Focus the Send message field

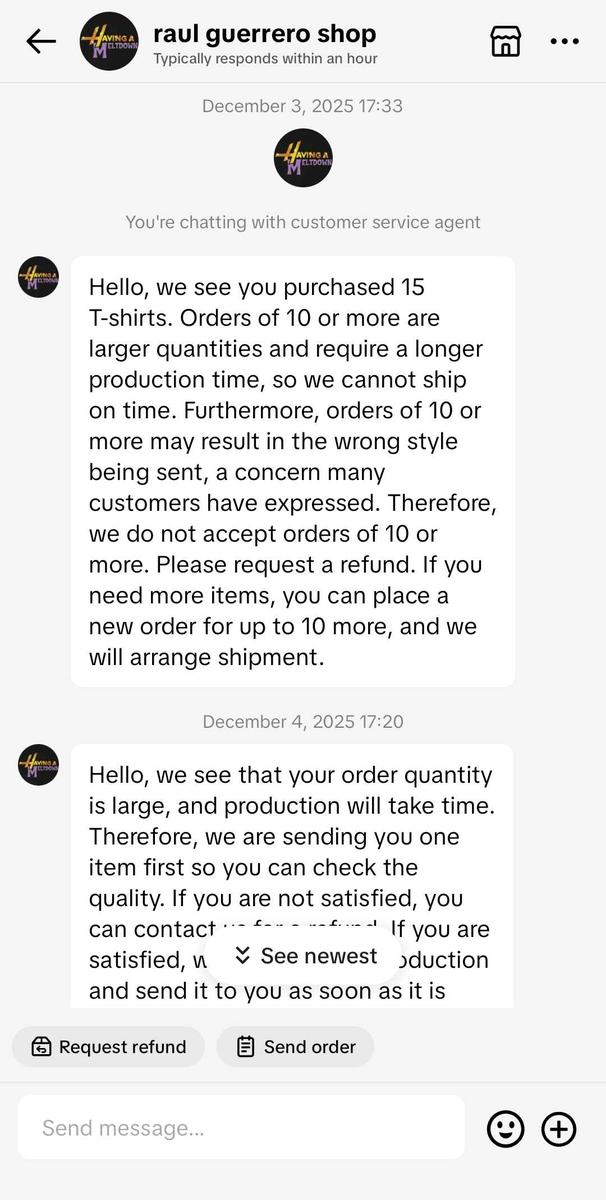(x=240, y=1128)
